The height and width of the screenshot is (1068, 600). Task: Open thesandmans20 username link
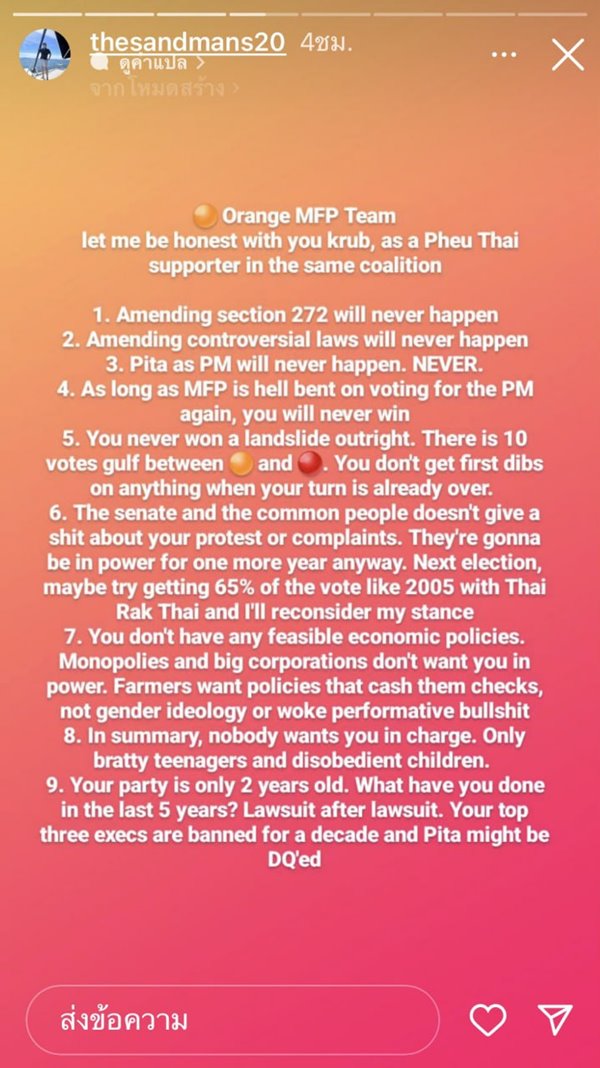tap(188, 42)
